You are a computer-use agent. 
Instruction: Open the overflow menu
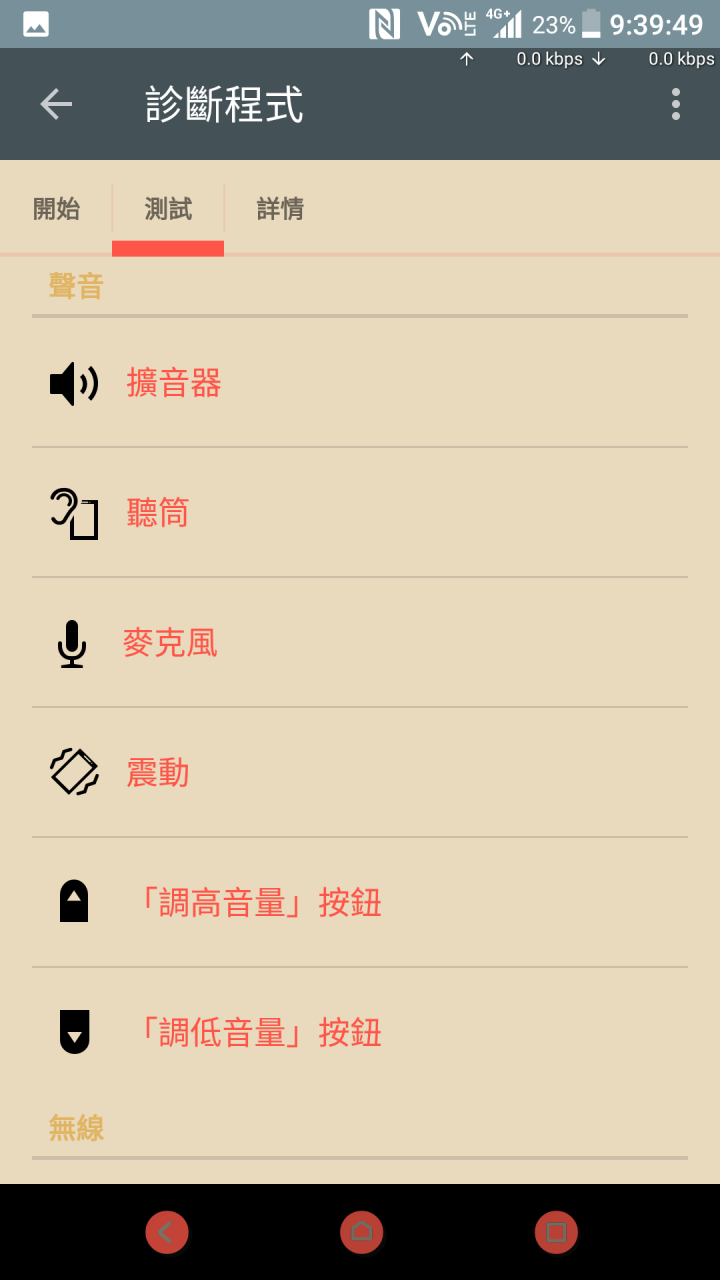click(676, 104)
